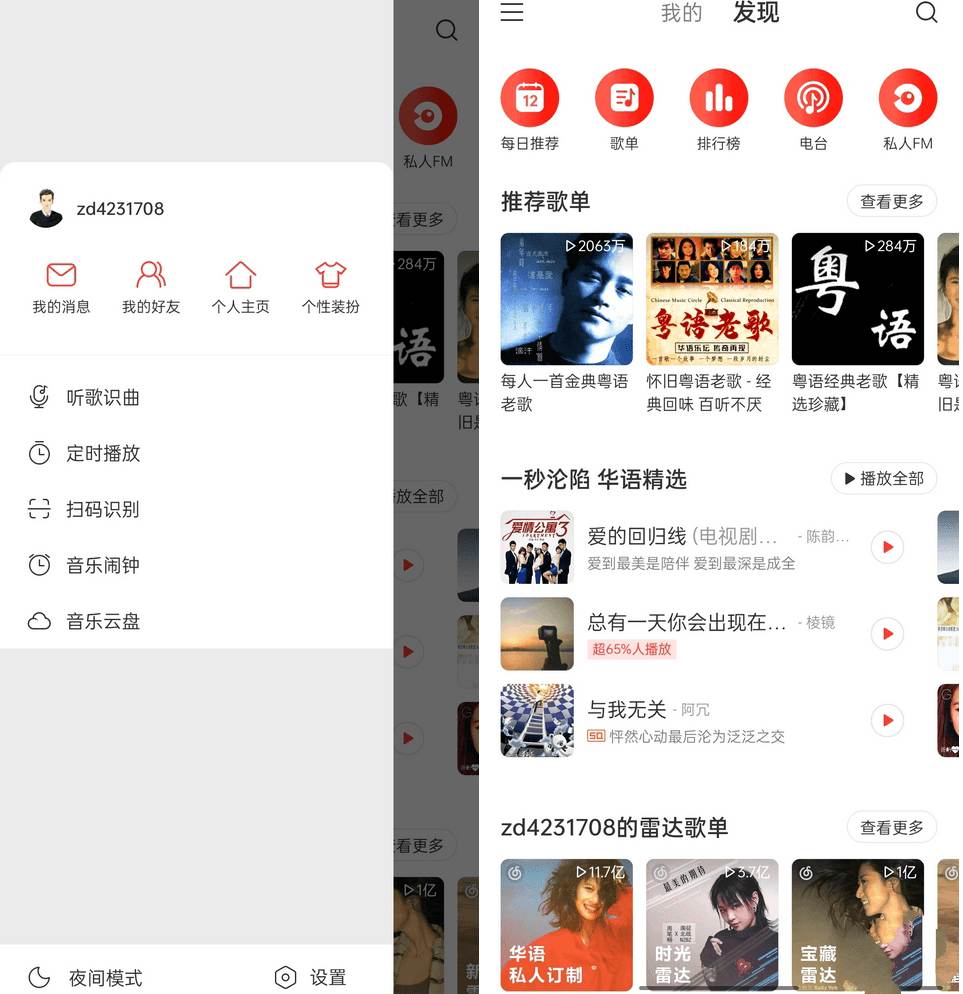
Task: Open 音乐云盘 music cloud drive
Action: [x=103, y=621]
